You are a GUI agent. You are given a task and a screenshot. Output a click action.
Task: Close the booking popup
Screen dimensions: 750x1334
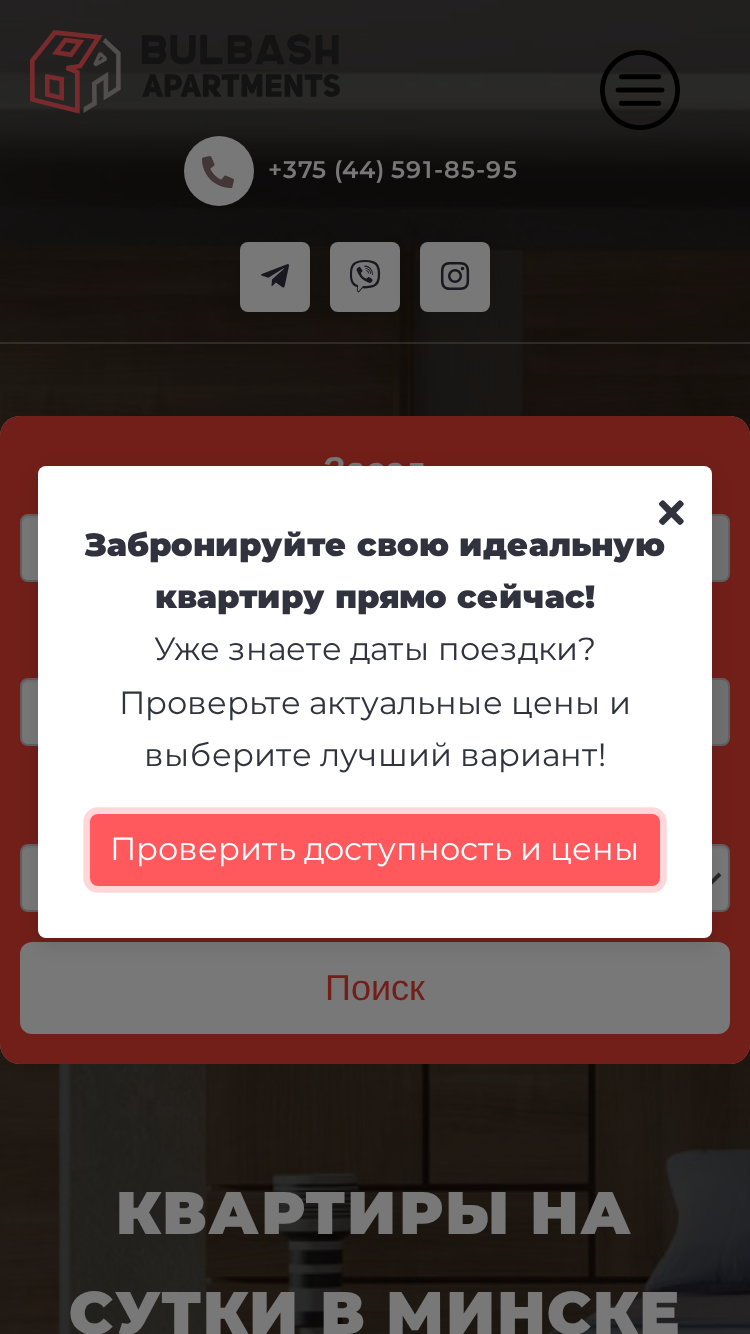(x=671, y=513)
